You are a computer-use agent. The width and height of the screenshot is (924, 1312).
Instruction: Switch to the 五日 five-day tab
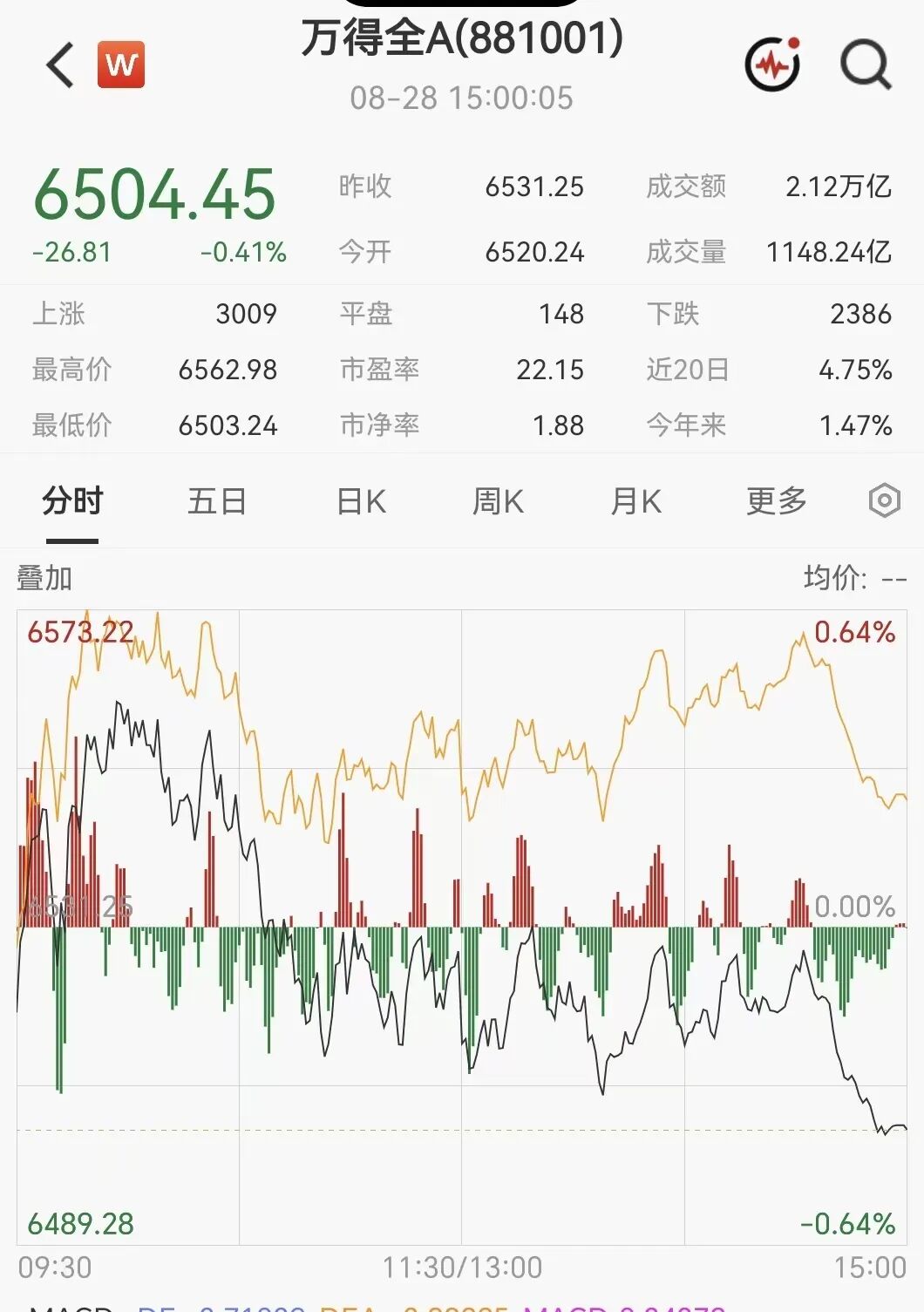[217, 502]
